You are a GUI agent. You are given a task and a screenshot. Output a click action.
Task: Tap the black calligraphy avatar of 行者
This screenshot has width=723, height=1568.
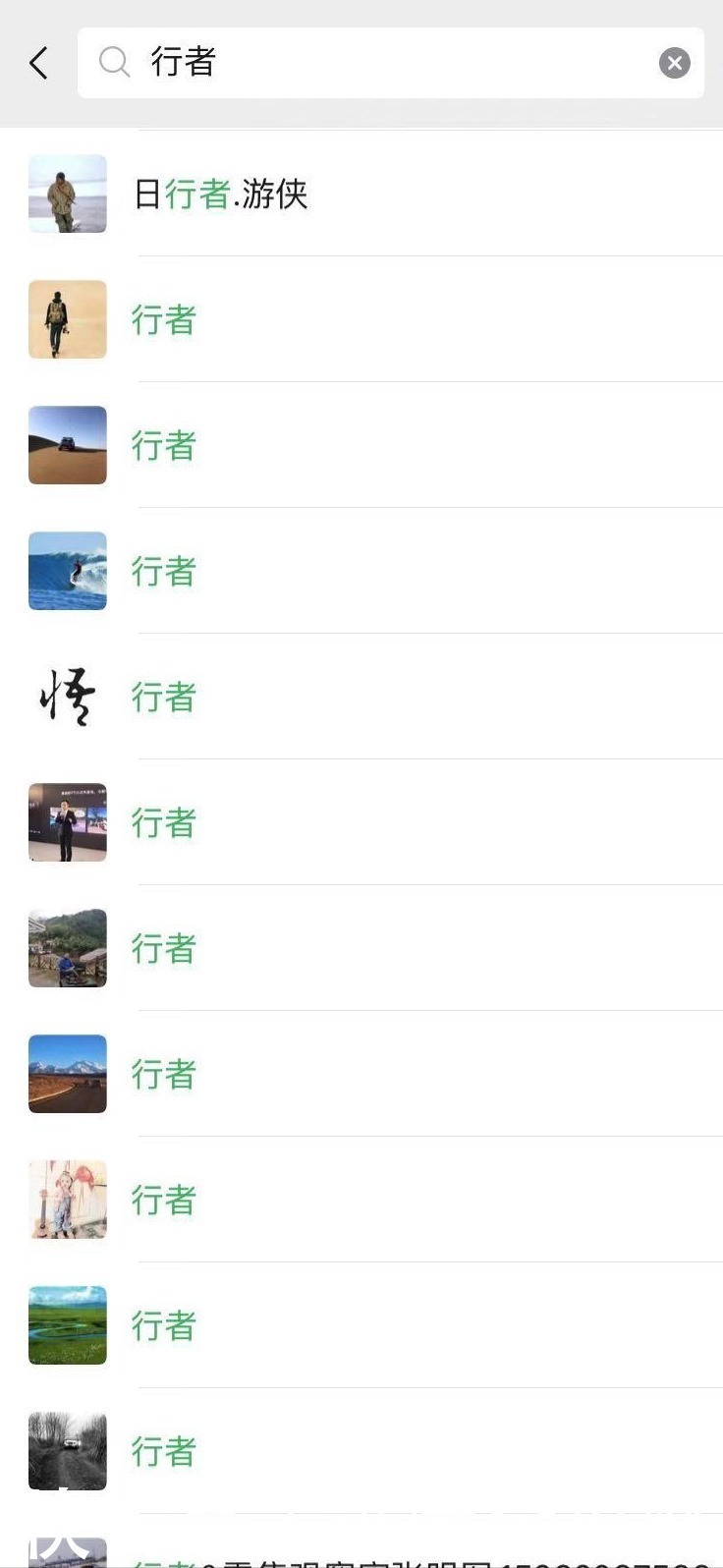pos(67,697)
